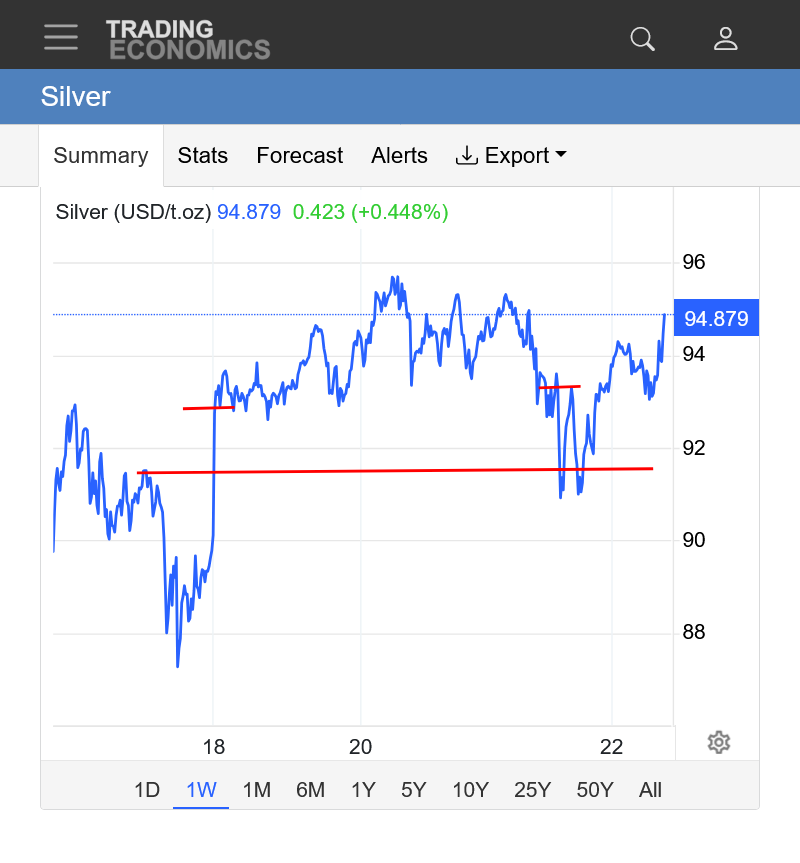
Task: Show the All time range
Action: point(650,790)
